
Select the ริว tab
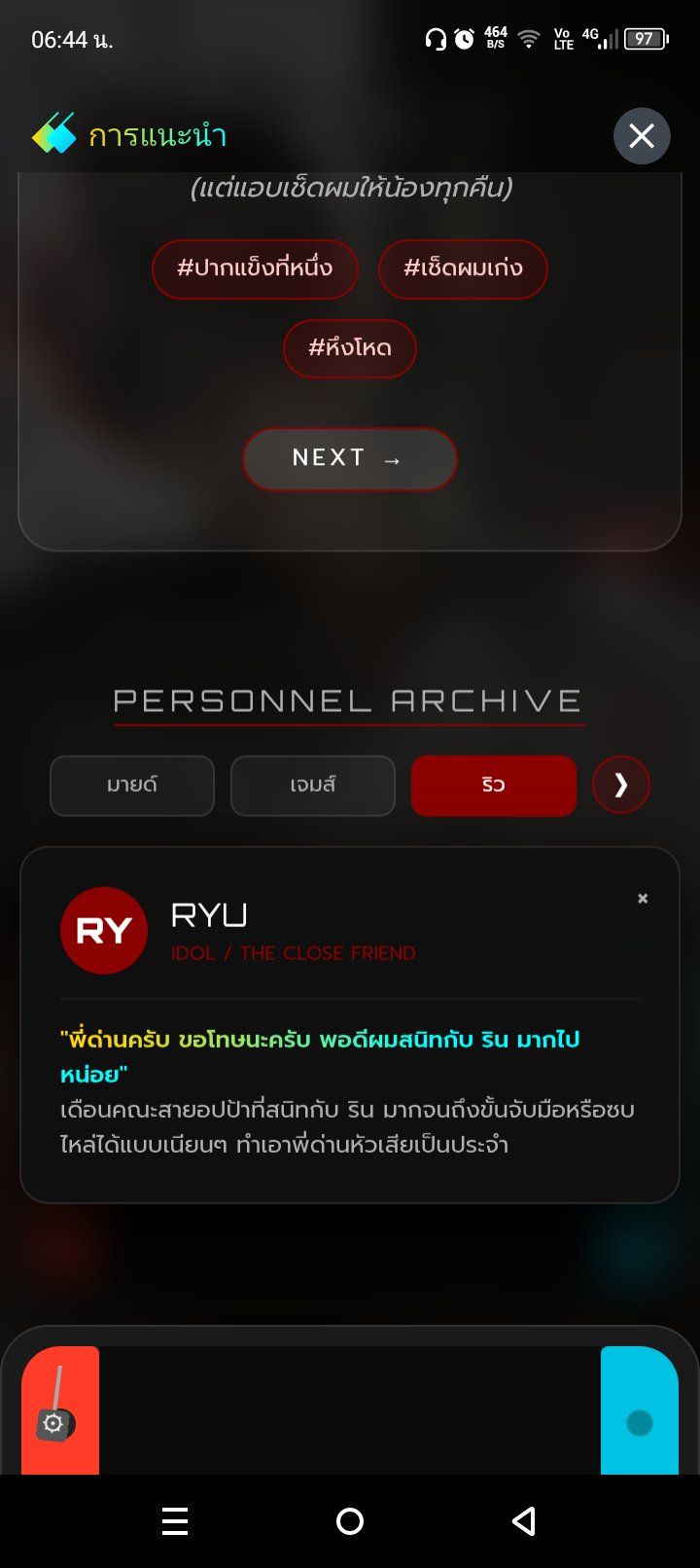494,786
